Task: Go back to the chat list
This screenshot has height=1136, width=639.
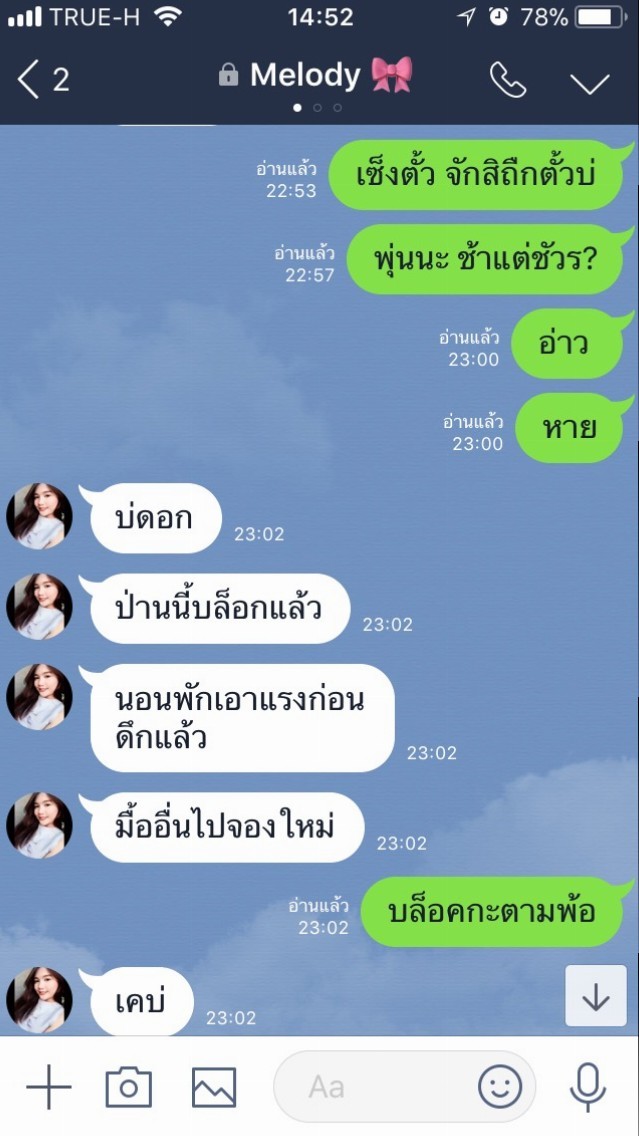Action: pyautogui.click(x=42, y=79)
